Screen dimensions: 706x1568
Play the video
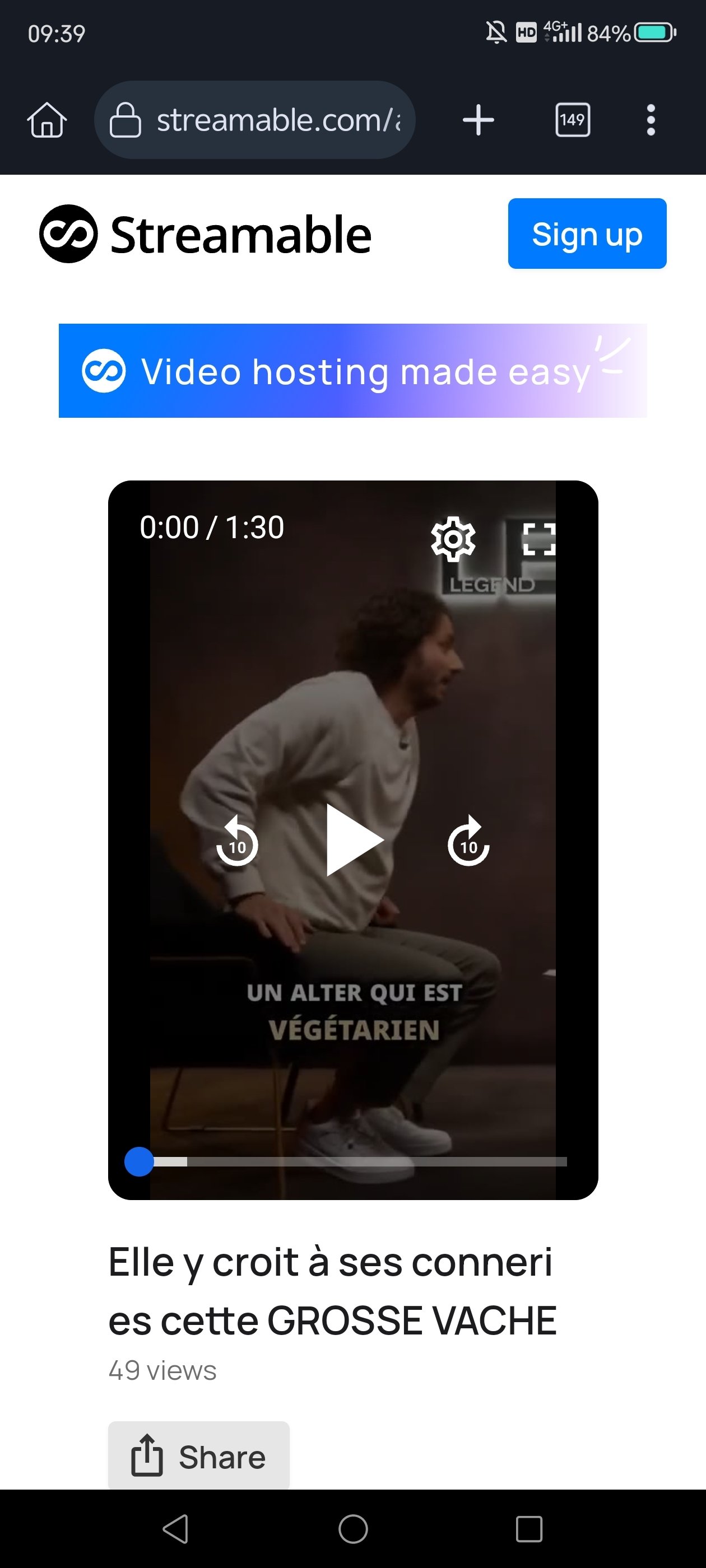click(x=355, y=840)
